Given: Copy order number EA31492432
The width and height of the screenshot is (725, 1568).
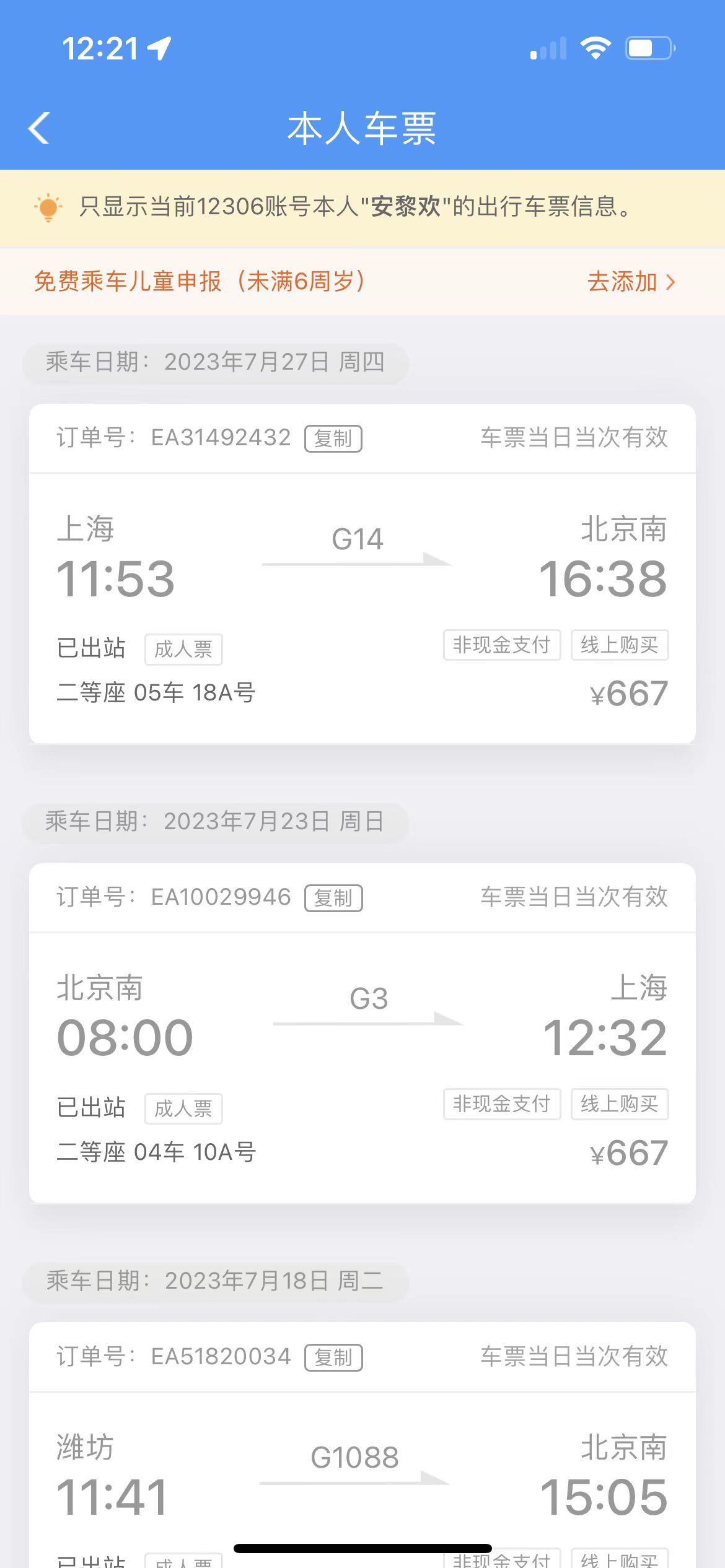Looking at the screenshot, I should (x=333, y=438).
